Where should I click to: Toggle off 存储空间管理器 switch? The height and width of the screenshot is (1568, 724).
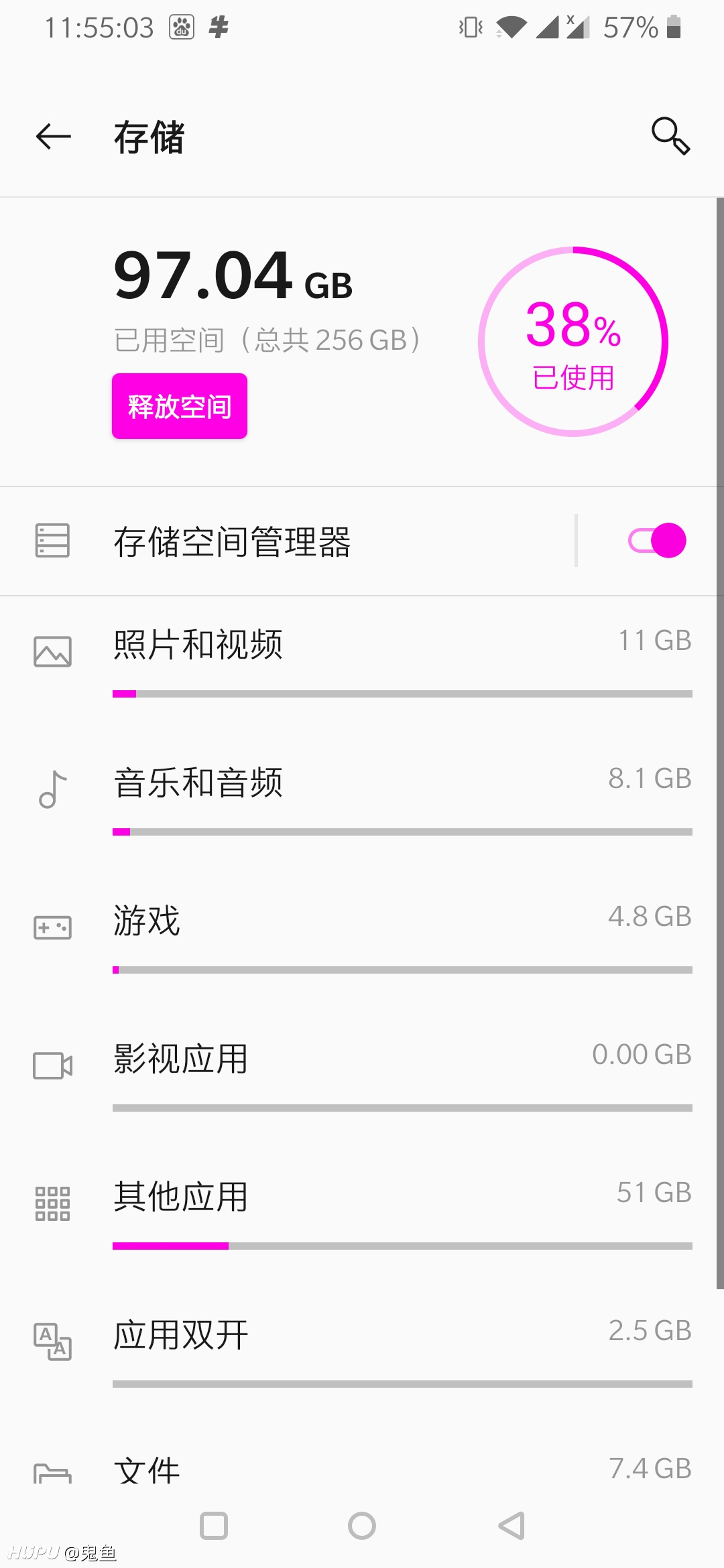(x=657, y=541)
